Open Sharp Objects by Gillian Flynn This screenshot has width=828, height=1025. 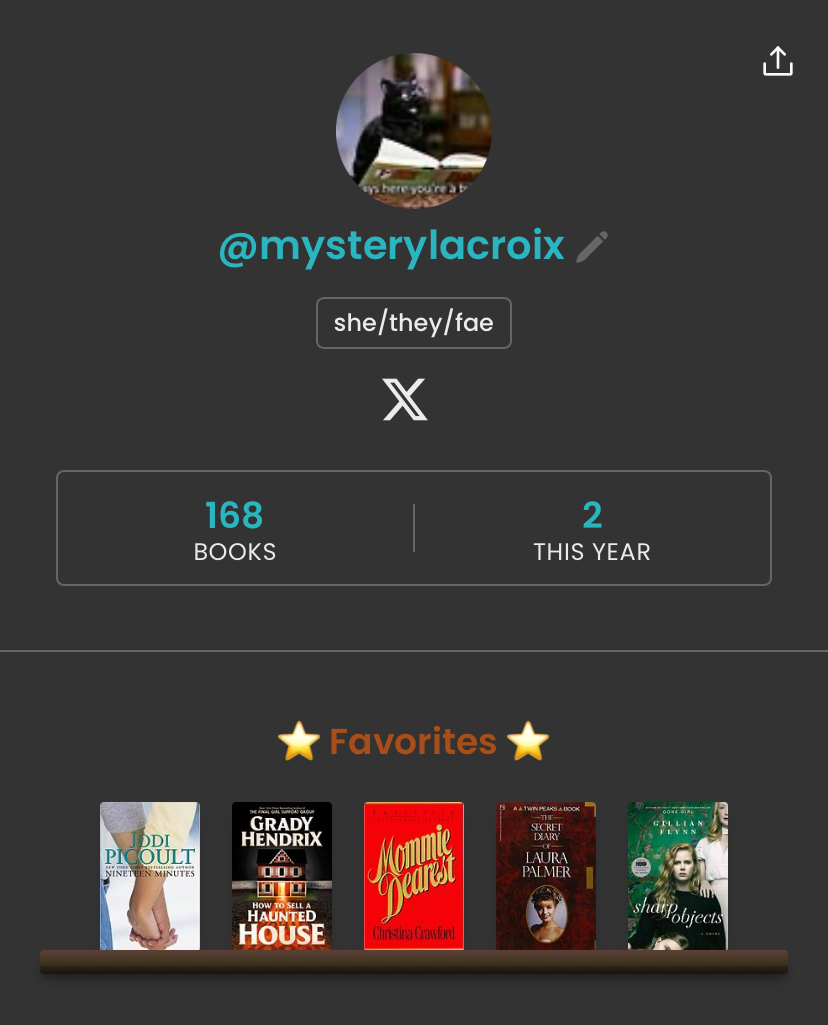(678, 875)
